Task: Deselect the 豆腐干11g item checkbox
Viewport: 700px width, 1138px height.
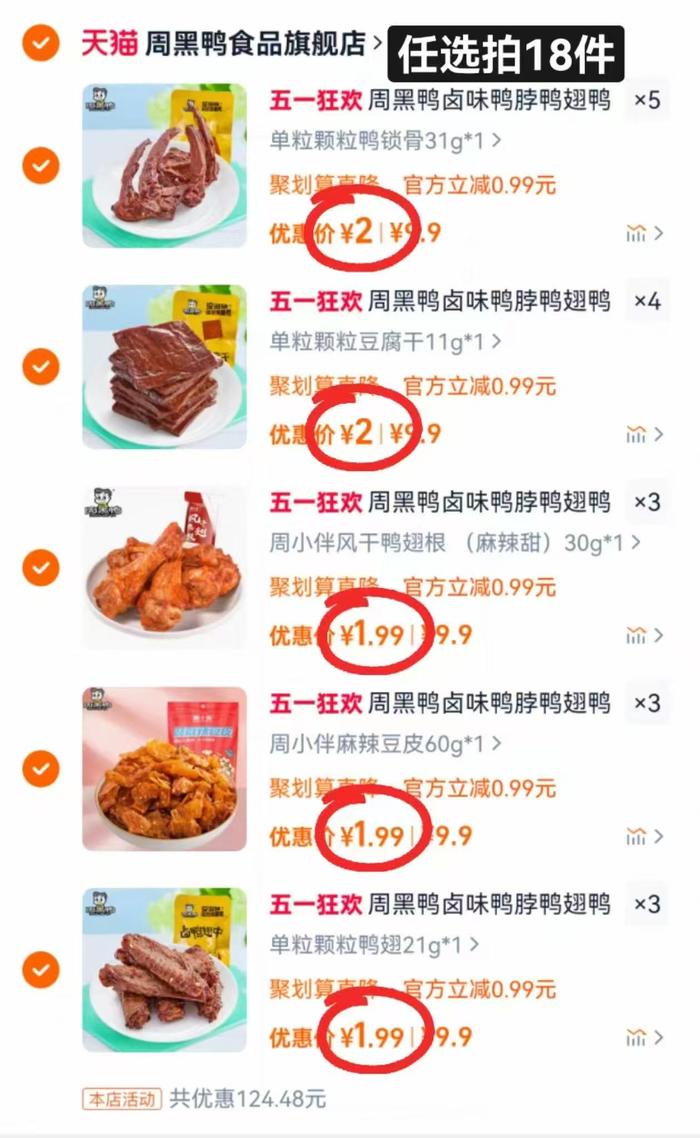Action: (x=40, y=366)
